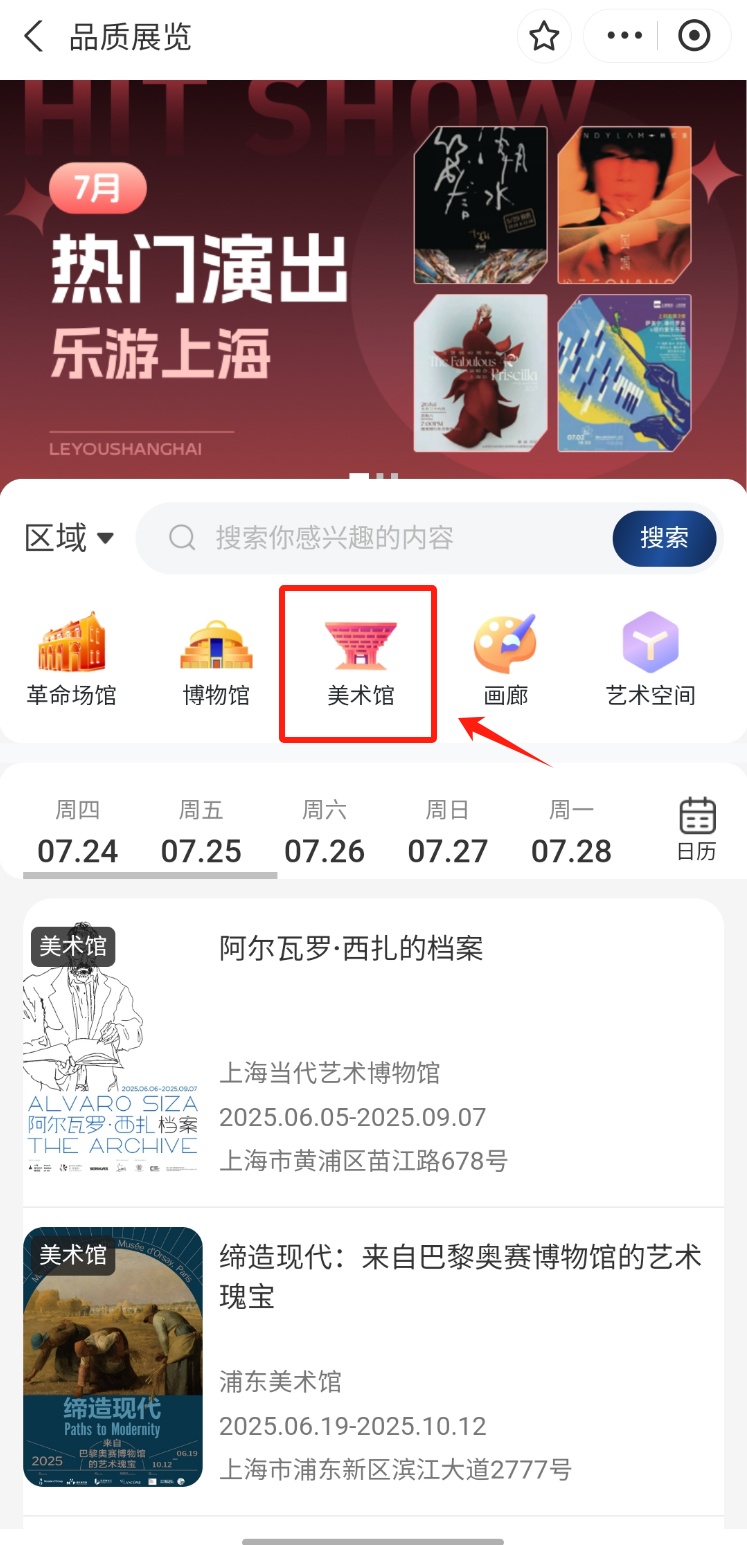
Task: Favorite this mini program with the star
Action: 543,37
